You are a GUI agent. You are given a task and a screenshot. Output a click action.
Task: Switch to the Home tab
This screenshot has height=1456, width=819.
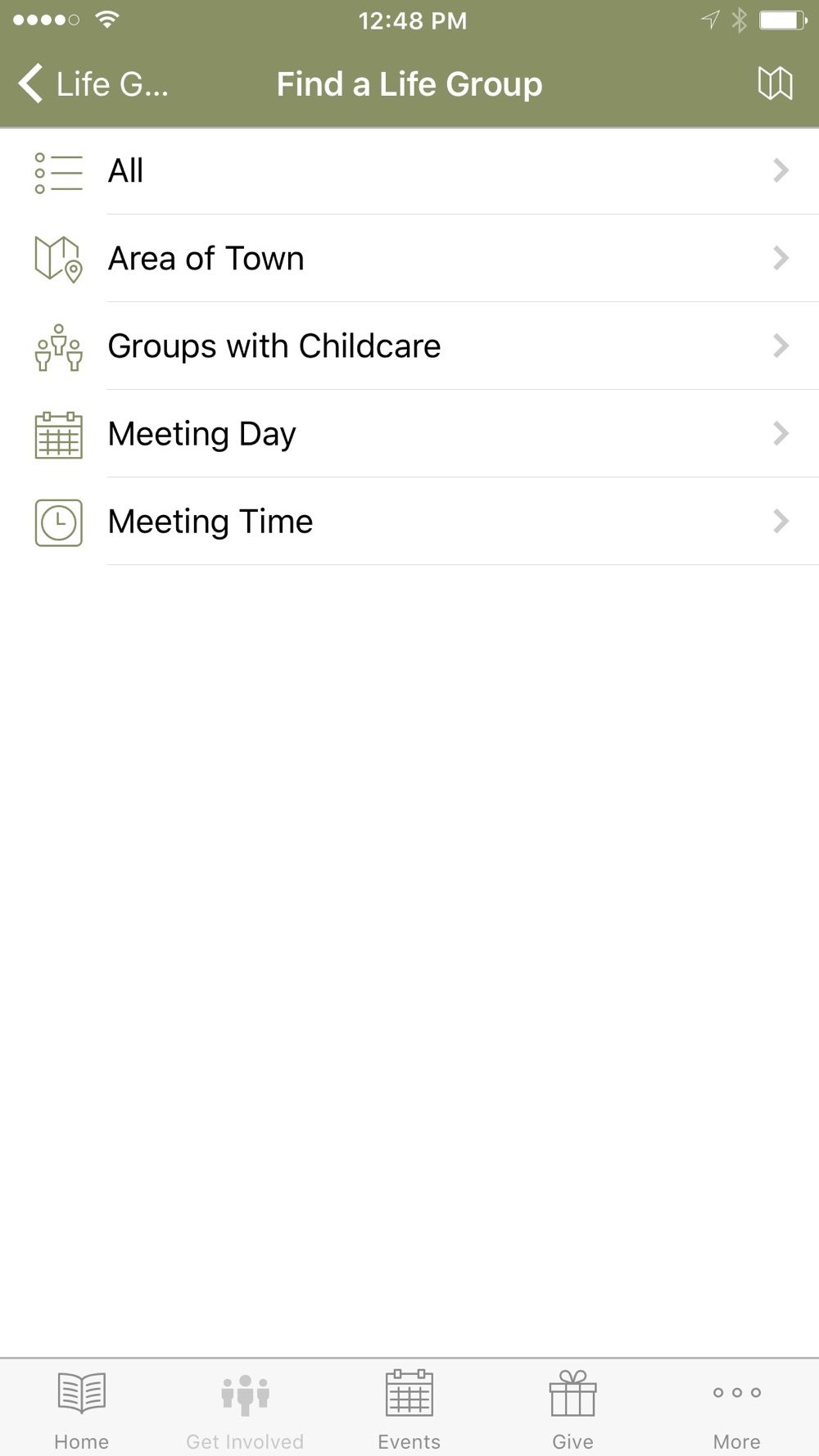(82, 1409)
